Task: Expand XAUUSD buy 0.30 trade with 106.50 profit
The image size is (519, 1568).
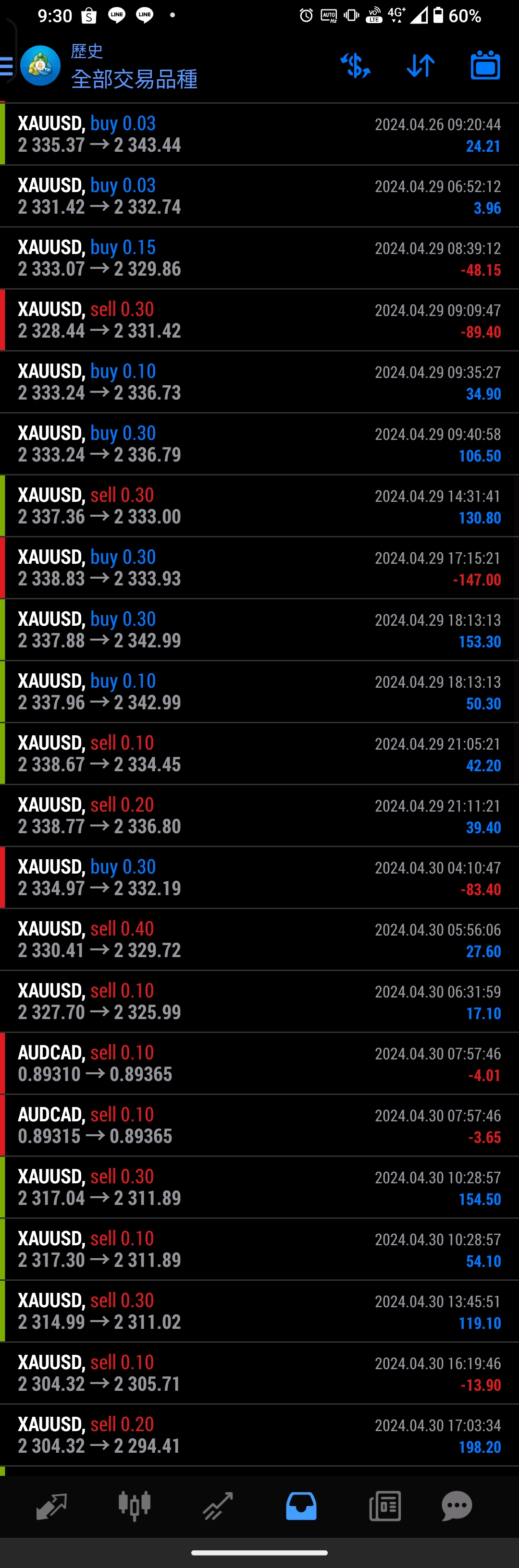Action: coord(259,444)
